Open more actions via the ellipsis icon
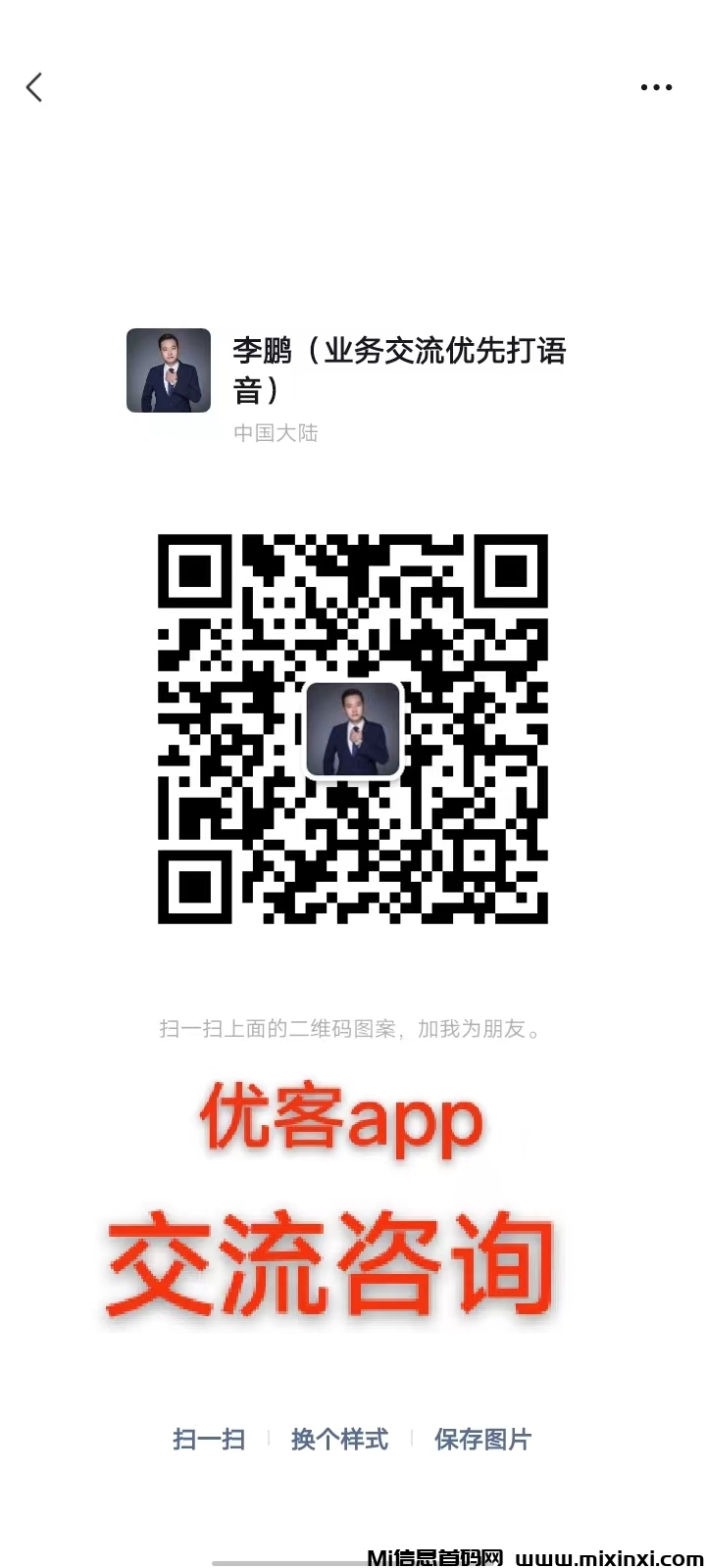 (x=655, y=86)
